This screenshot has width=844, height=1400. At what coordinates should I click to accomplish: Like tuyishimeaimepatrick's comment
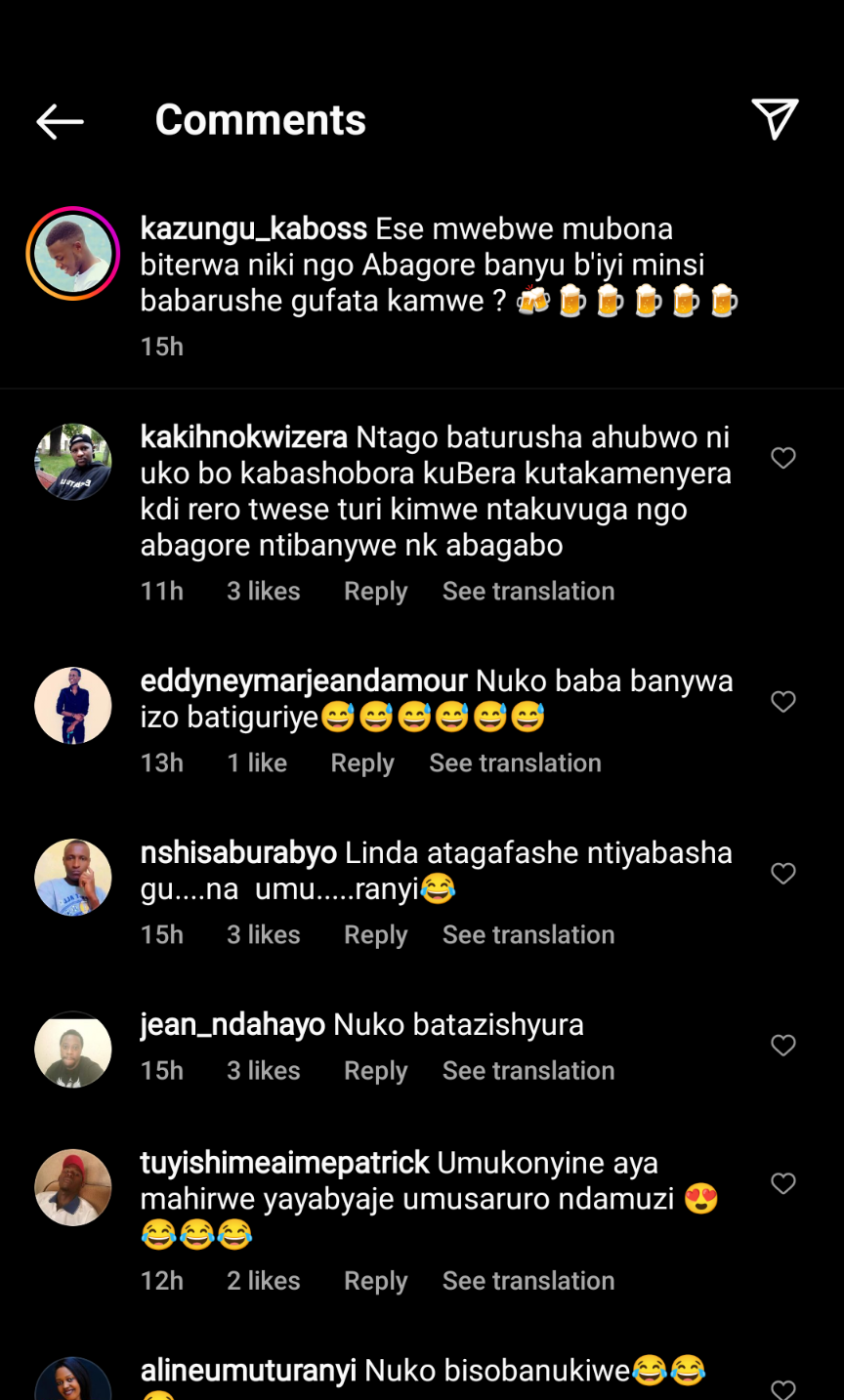[783, 1184]
